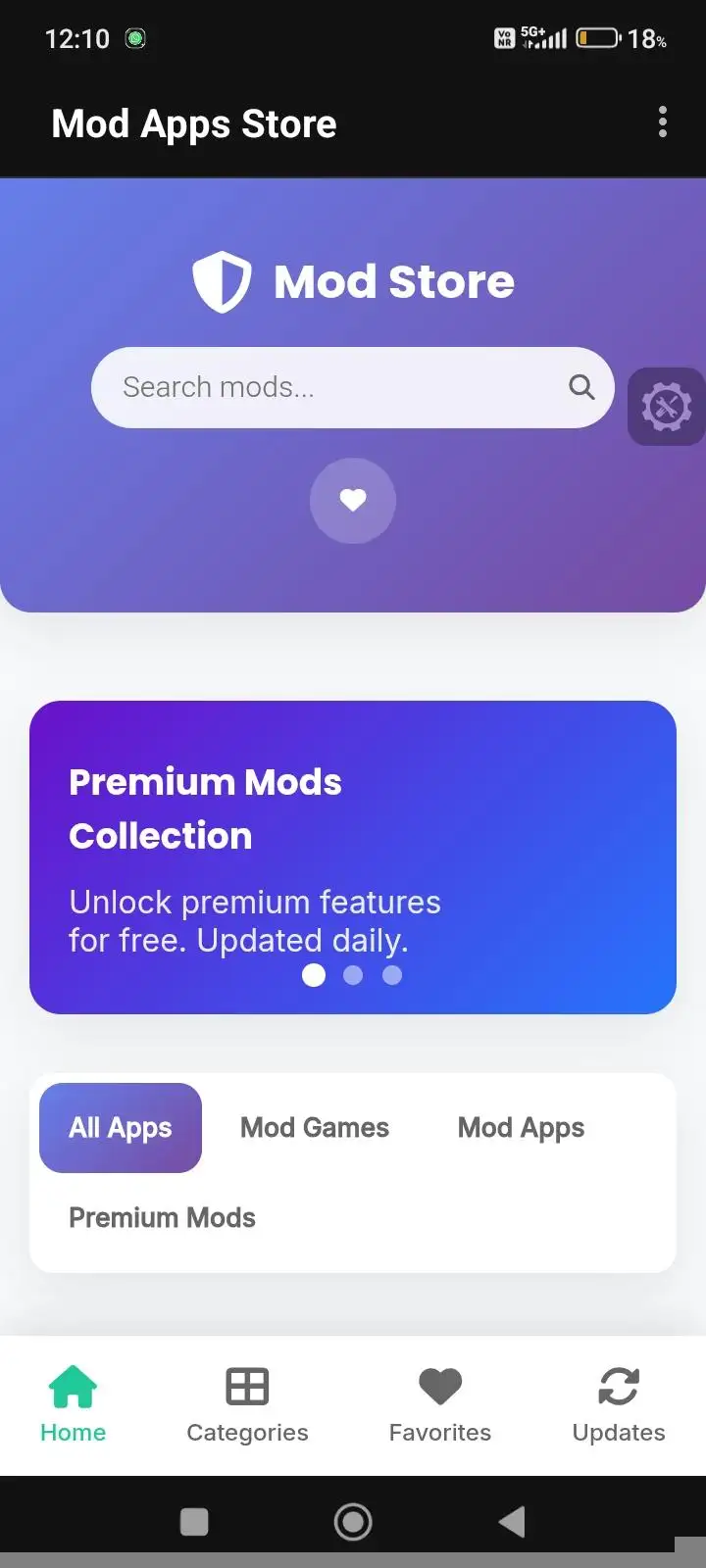Open the Favorites tab
Image resolution: width=706 pixels, height=1568 pixels.
[x=440, y=1404]
